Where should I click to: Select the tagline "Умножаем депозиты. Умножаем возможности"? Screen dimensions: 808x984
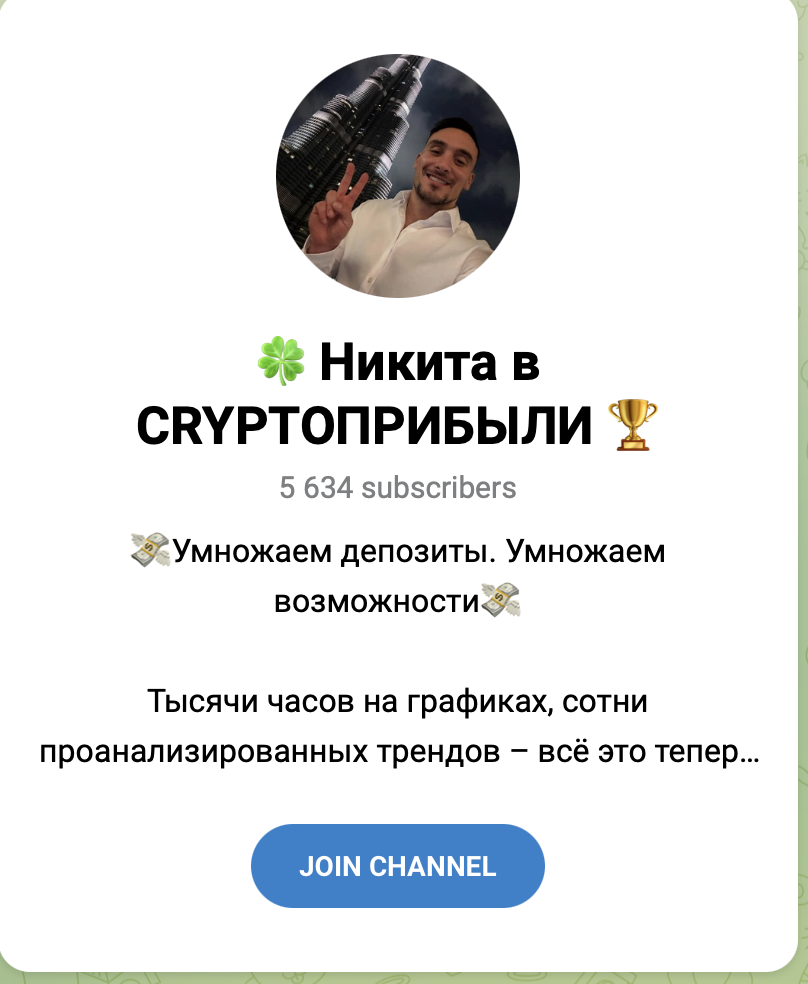(x=400, y=575)
